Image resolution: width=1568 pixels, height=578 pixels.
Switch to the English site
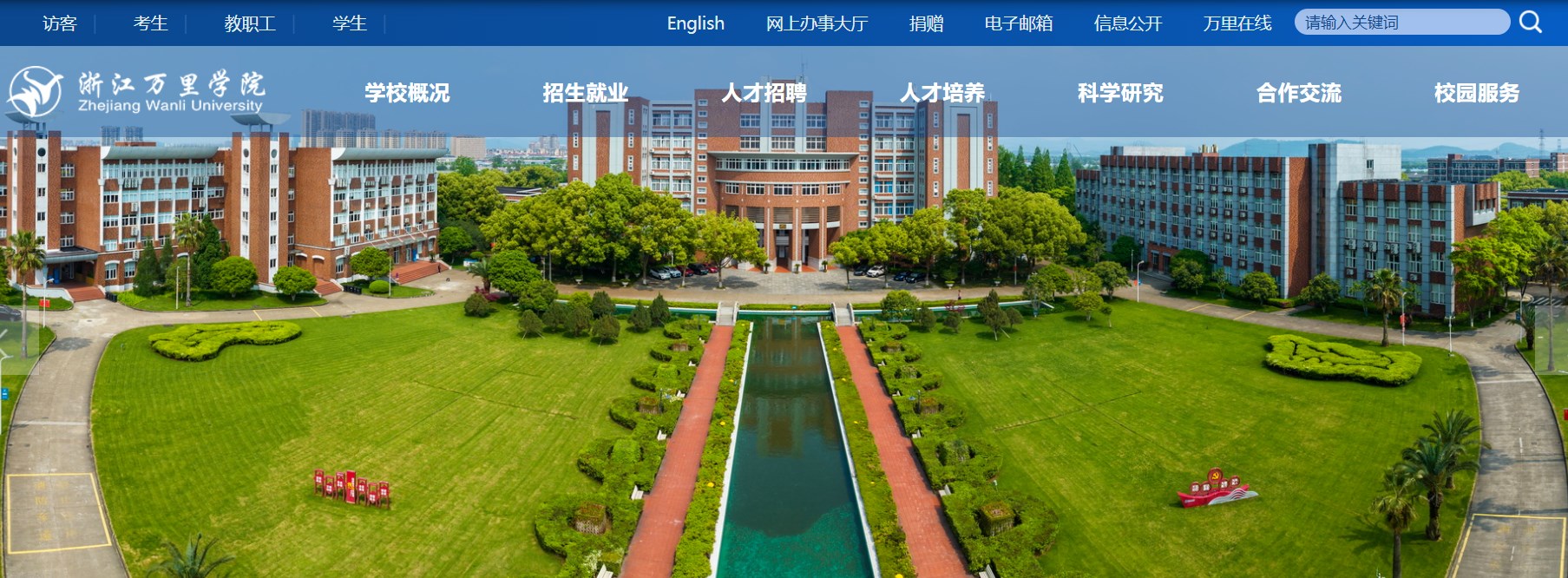(x=695, y=23)
